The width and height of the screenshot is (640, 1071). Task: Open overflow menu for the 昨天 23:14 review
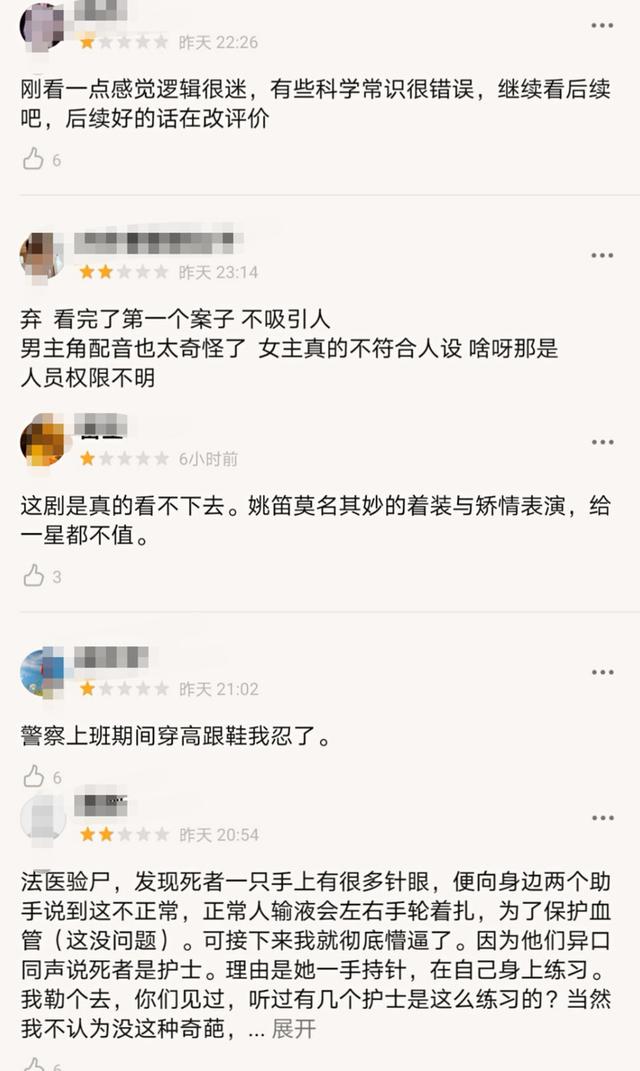click(x=602, y=256)
